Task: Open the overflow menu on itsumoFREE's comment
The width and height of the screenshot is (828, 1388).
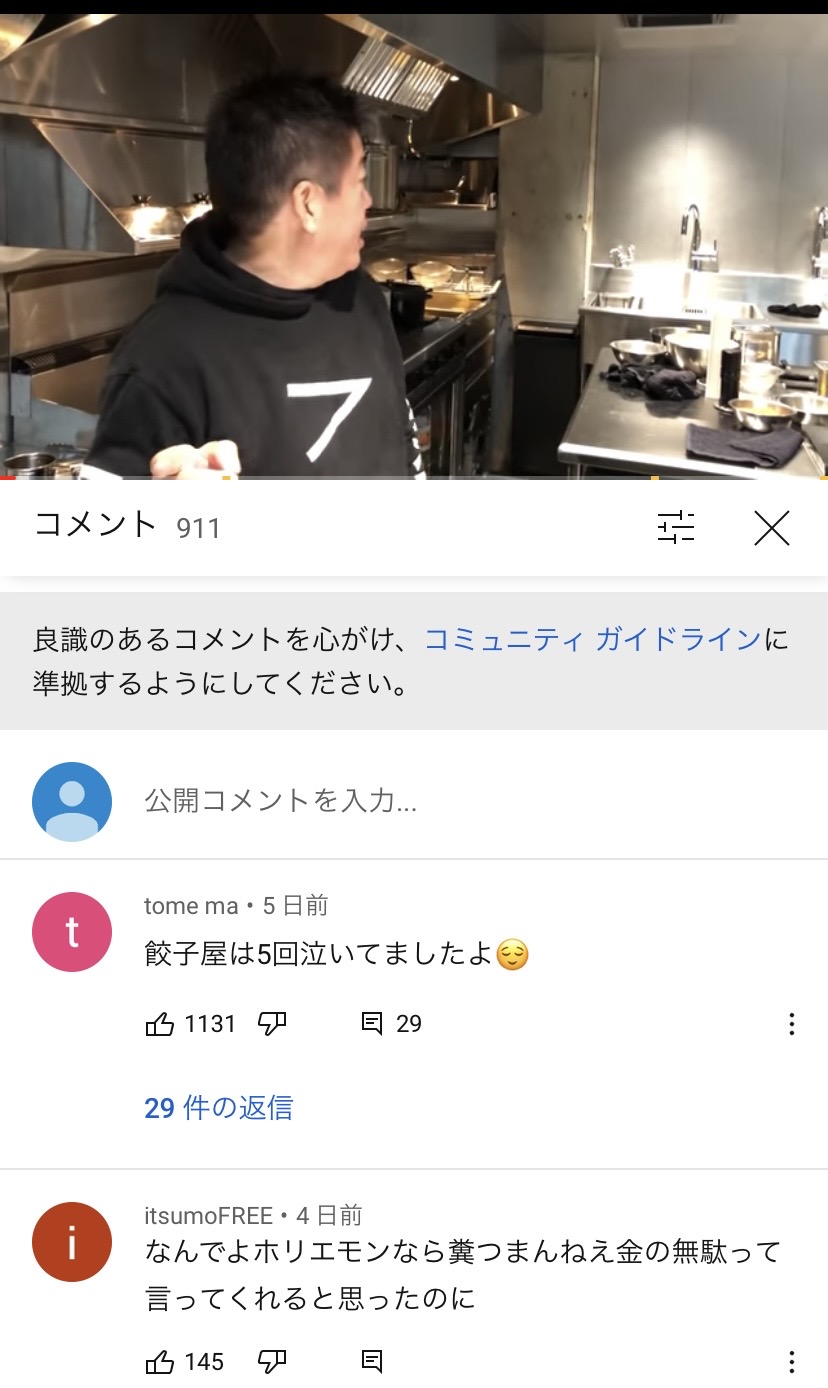Action: point(791,1362)
